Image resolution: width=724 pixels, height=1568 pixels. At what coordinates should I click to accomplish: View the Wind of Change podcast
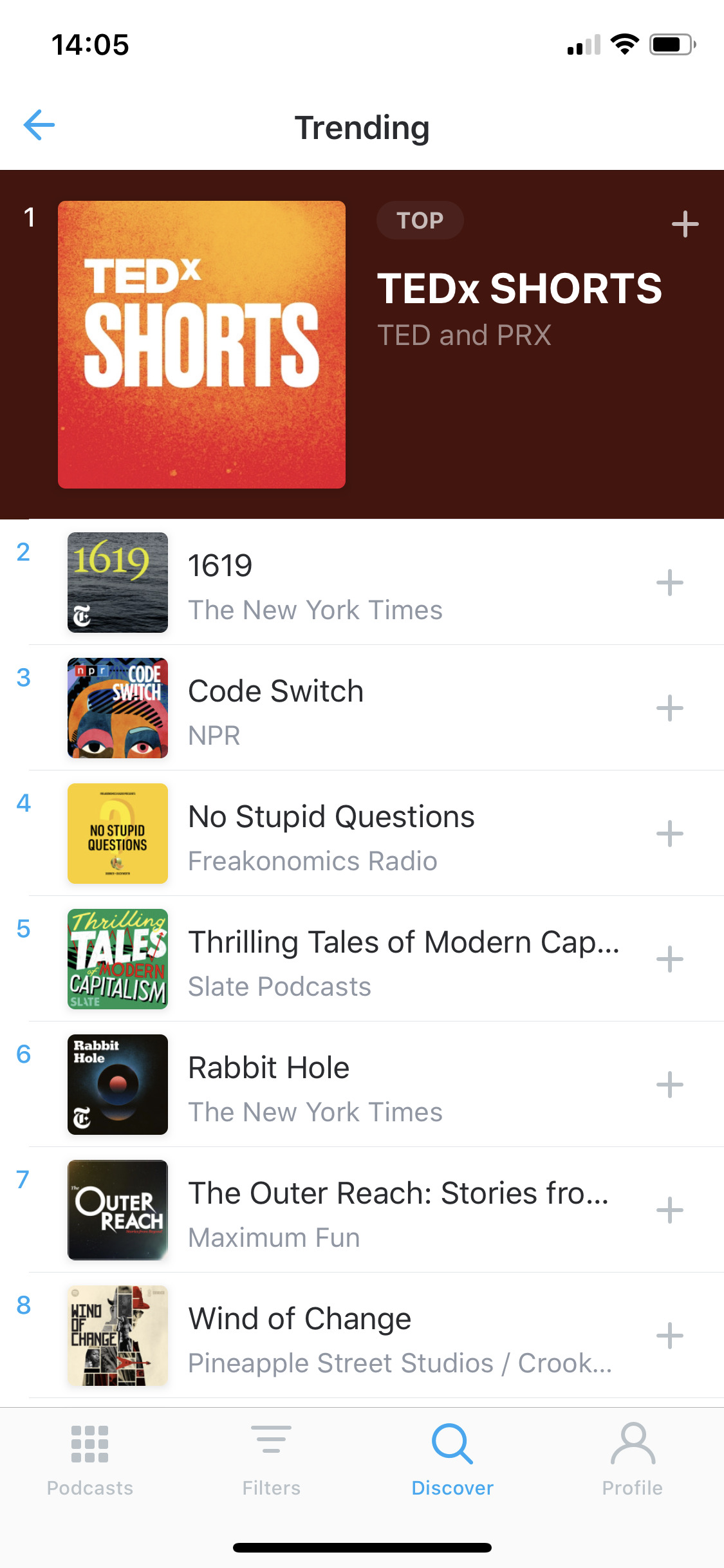tap(399, 1336)
